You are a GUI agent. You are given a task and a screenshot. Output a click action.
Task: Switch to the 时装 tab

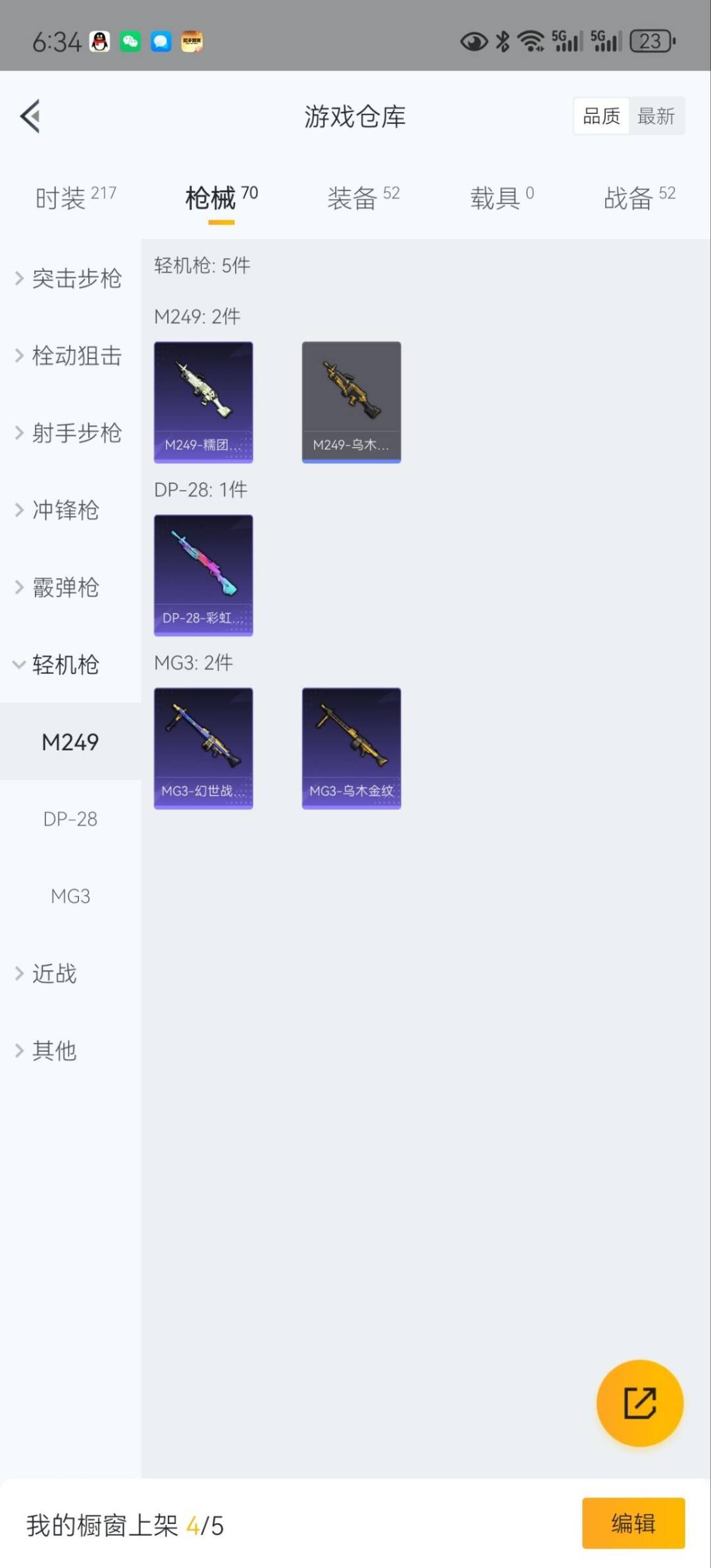coord(75,198)
